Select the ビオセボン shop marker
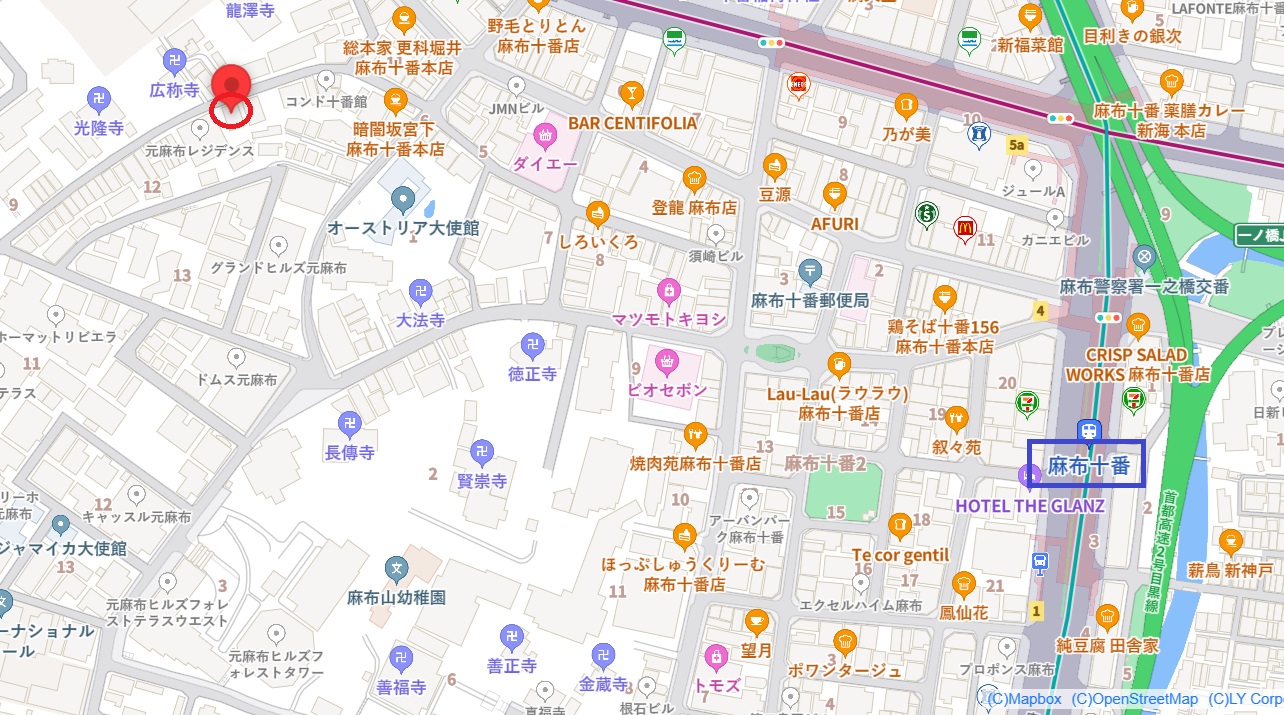1284x715 pixels. pos(665,359)
